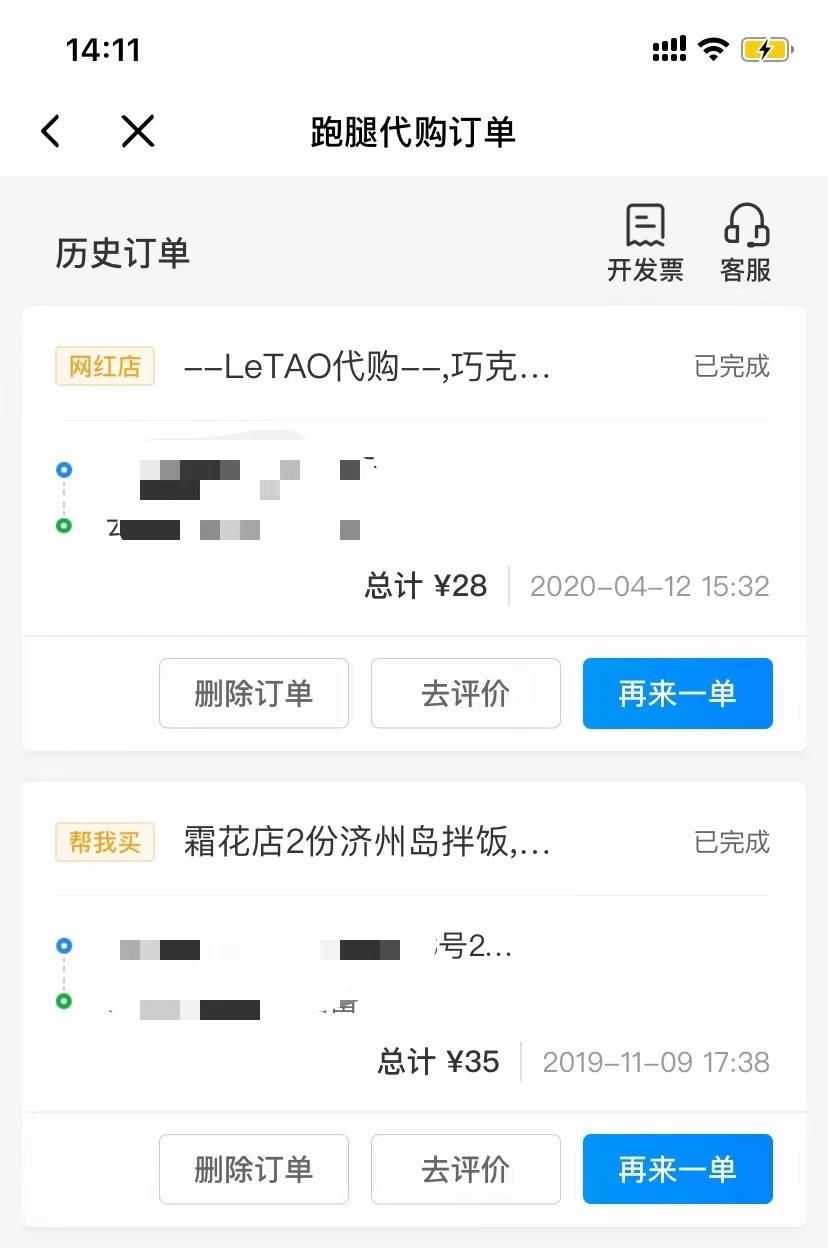This screenshot has width=828, height=1248.
Task: Select the 帮我买 tag on the second order
Action: tap(104, 842)
